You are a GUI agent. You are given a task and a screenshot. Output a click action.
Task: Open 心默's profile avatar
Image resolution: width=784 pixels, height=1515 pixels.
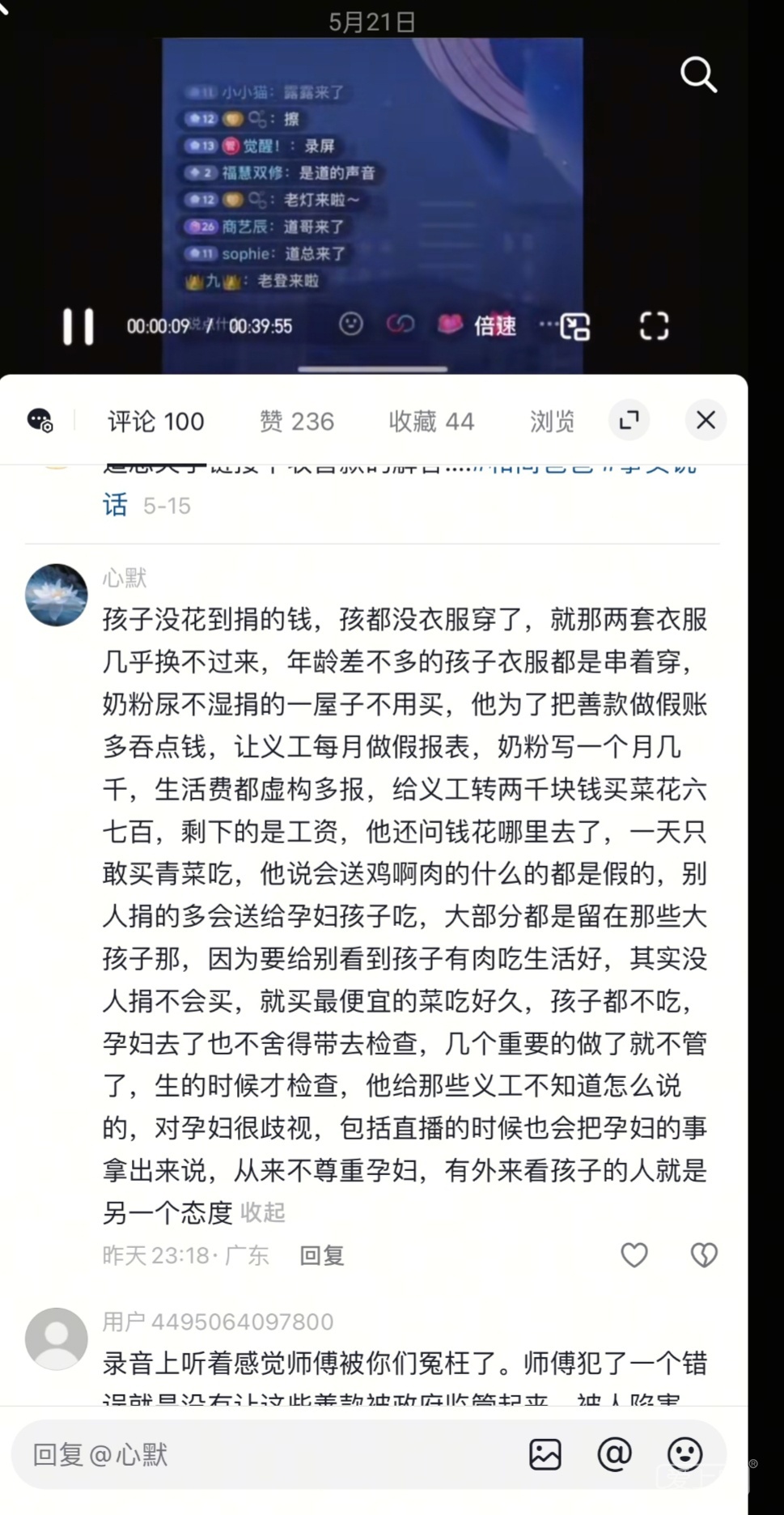[56, 595]
